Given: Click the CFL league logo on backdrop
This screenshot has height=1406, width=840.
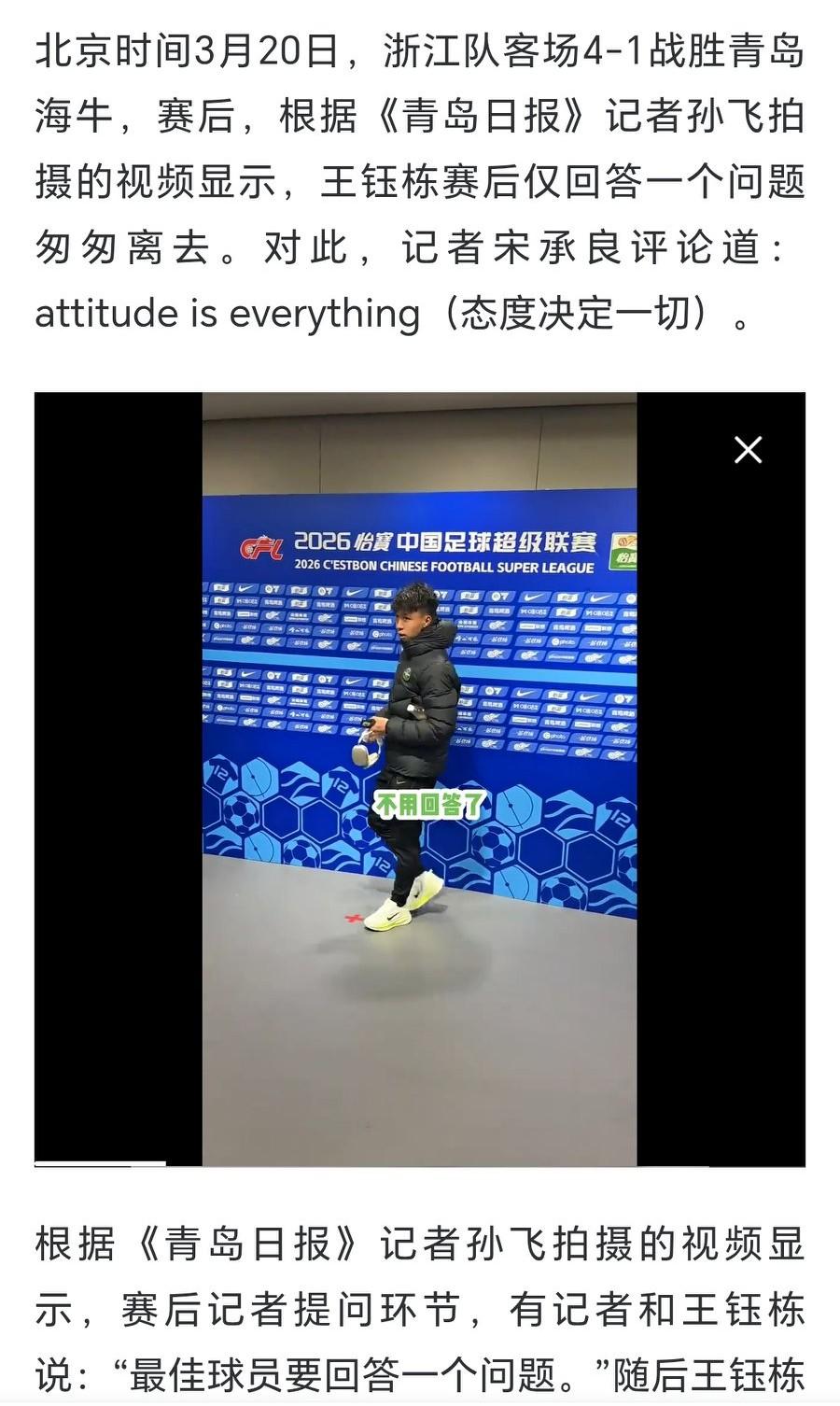Looking at the screenshot, I should coord(259,546).
